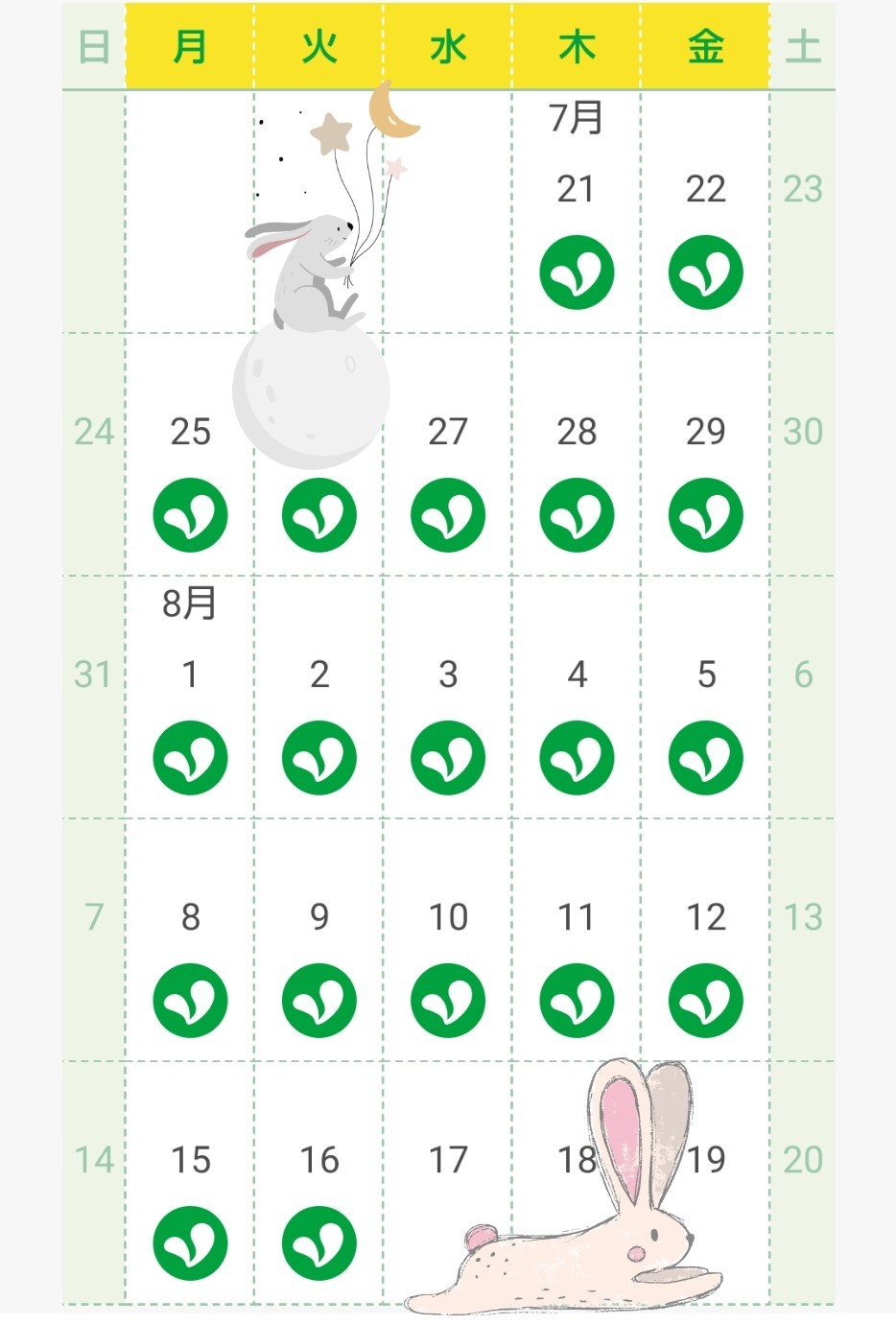
Task: Open the heart entry on August 4
Action: [x=577, y=758]
